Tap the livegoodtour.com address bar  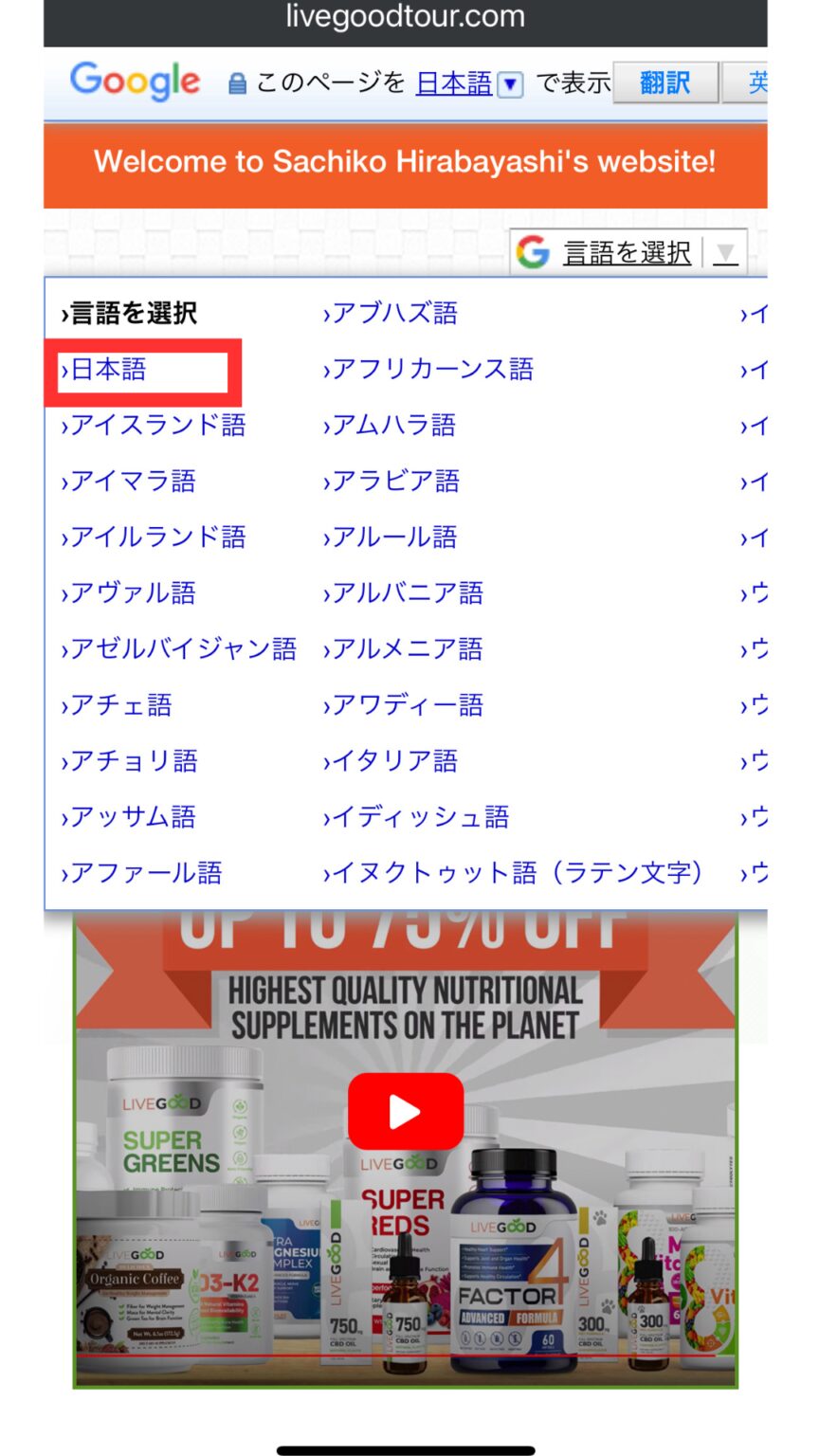click(x=405, y=17)
